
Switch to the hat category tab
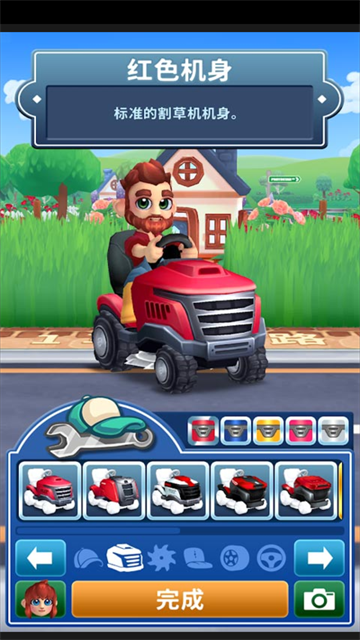click(88, 558)
